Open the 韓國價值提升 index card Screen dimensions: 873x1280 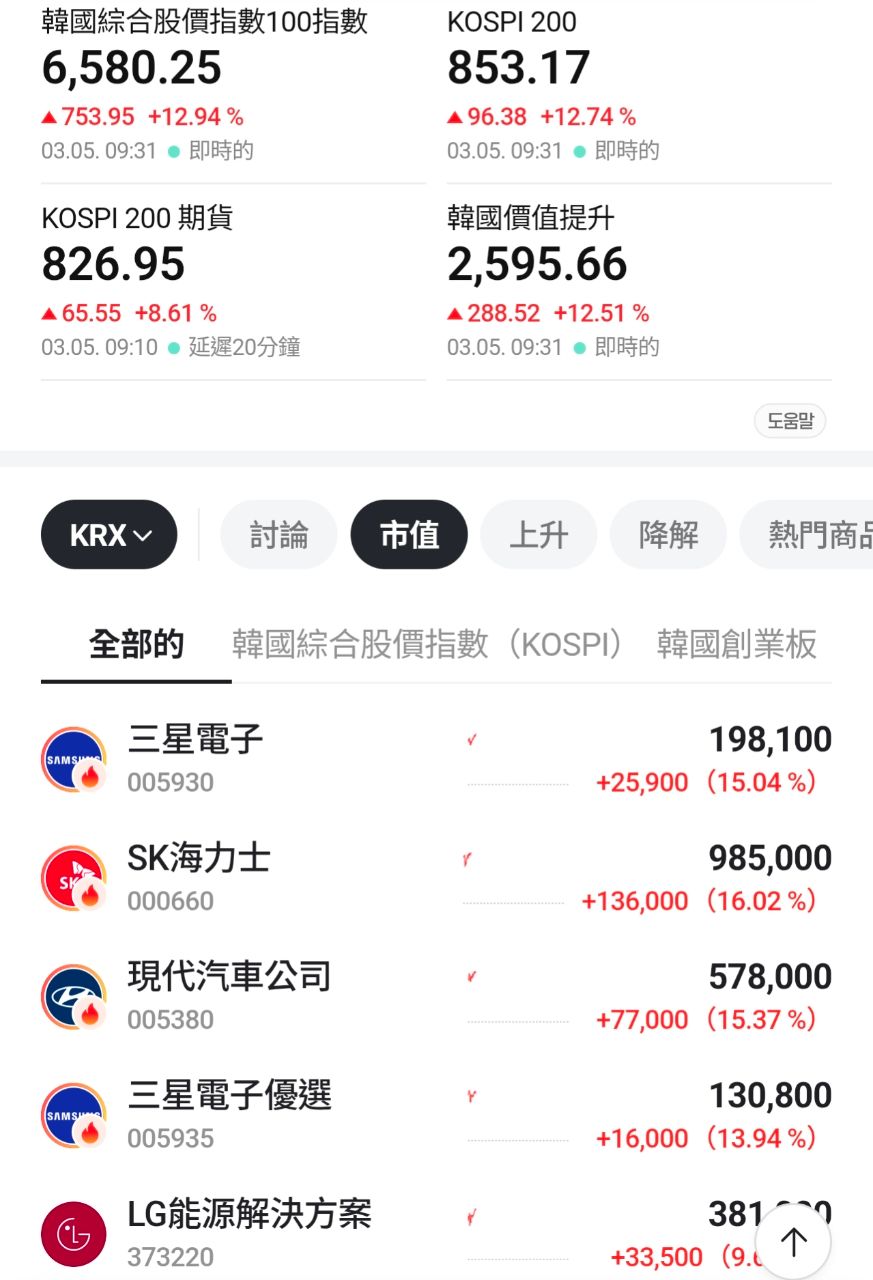tap(638, 282)
